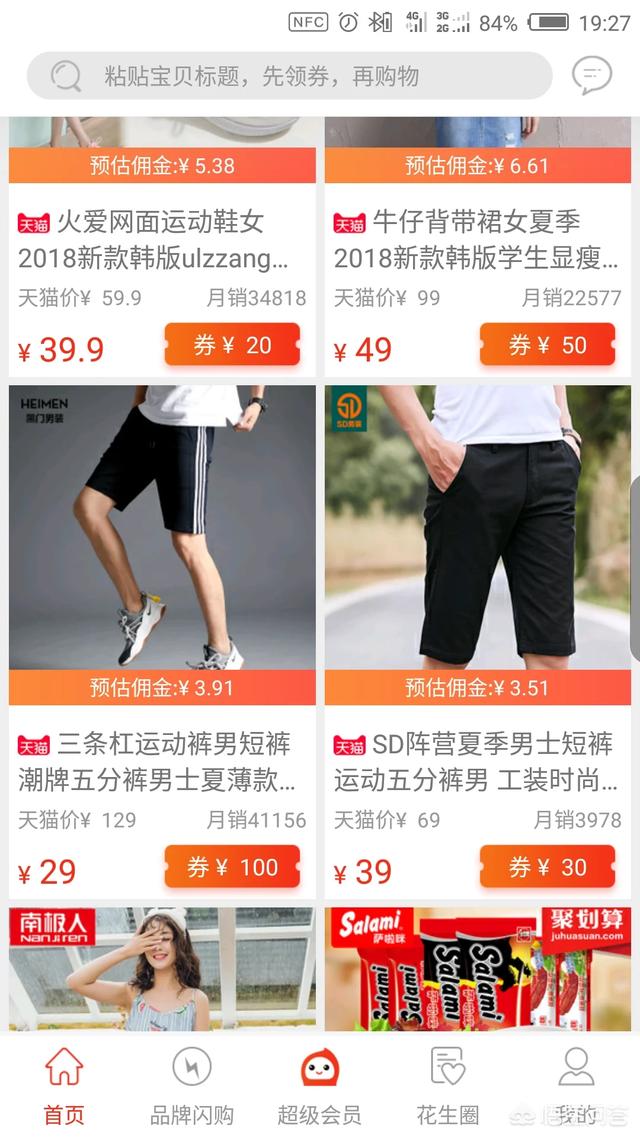The height and width of the screenshot is (1138, 640).
Task: Claim the ¥50 coupon for 牛仔背带裙
Action: tap(547, 346)
